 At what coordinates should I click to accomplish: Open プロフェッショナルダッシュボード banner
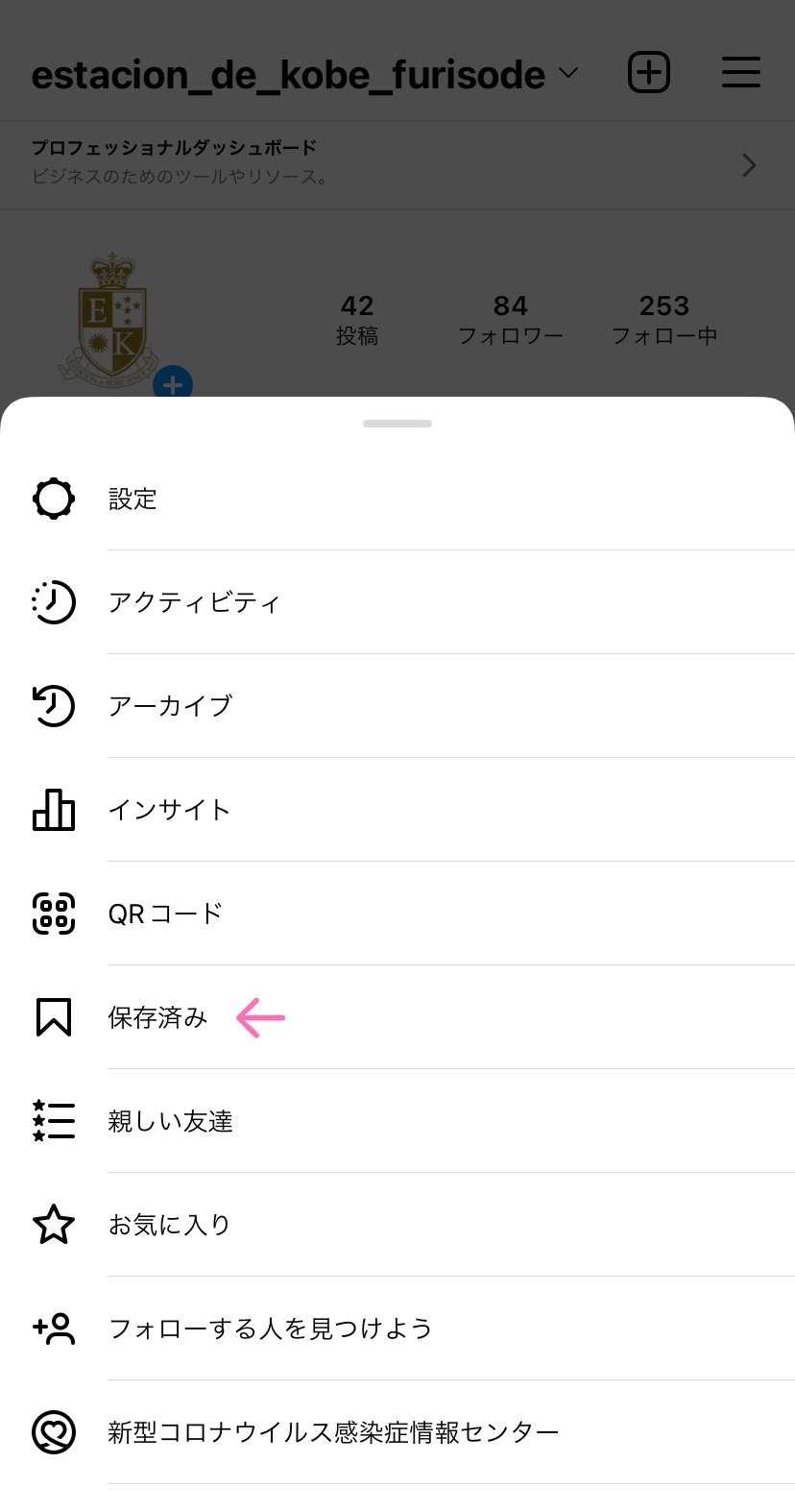click(x=397, y=165)
